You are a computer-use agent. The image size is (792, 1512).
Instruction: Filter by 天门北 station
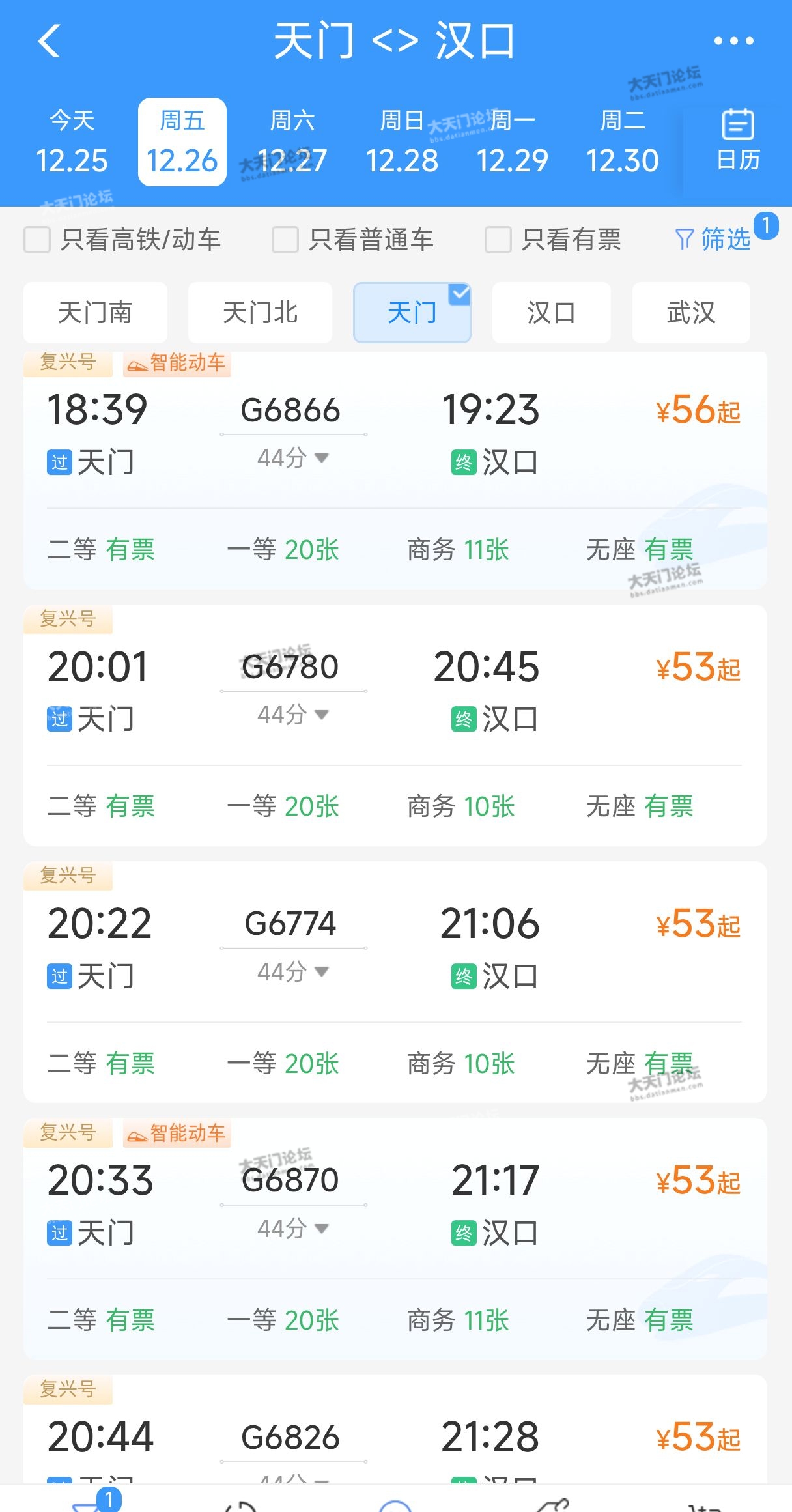pyautogui.click(x=260, y=313)
